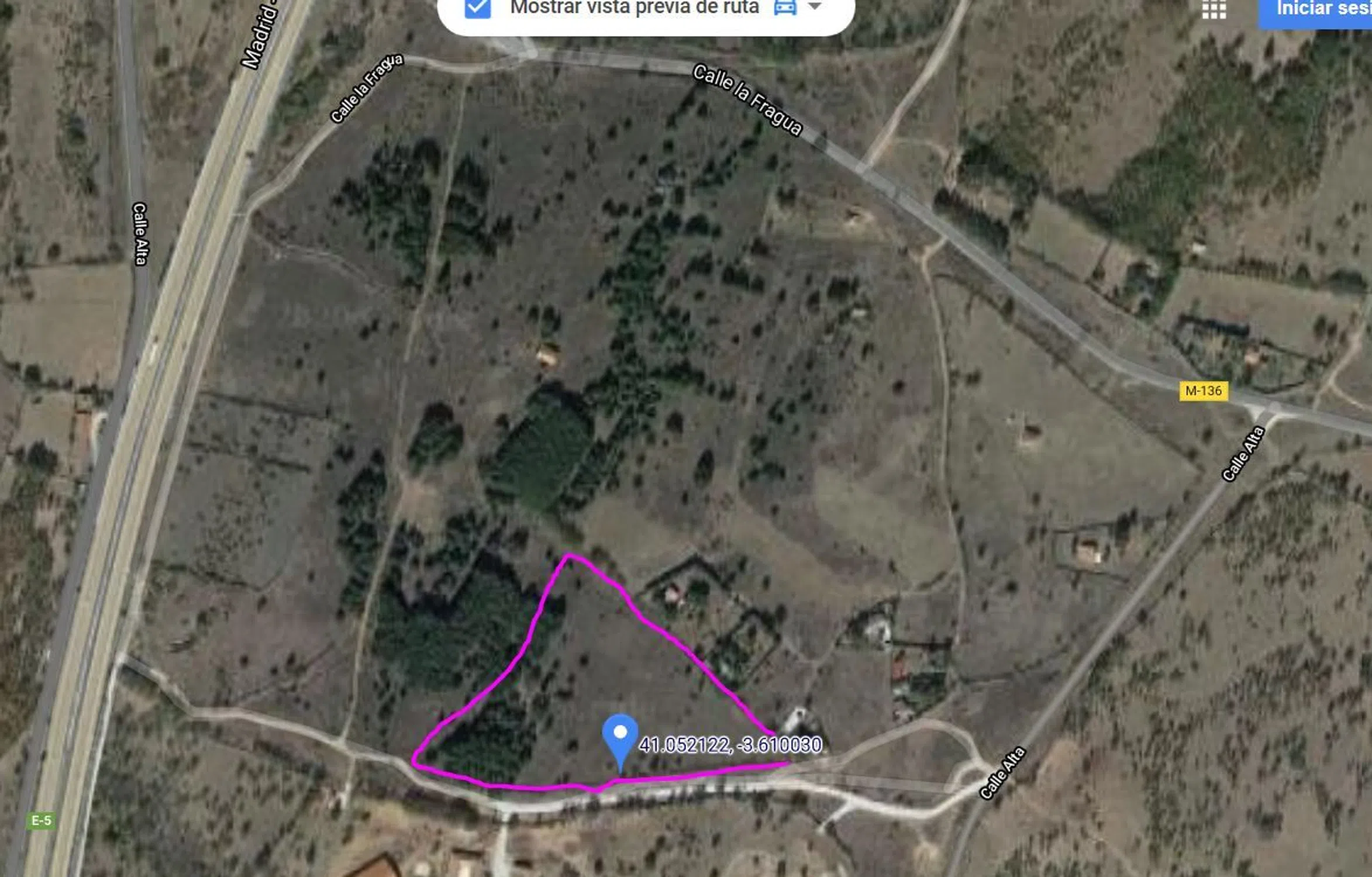Uncheck Mostrar vista previa de ruta checkbox
Screen dimensions: 1372x877
point(477,8)
